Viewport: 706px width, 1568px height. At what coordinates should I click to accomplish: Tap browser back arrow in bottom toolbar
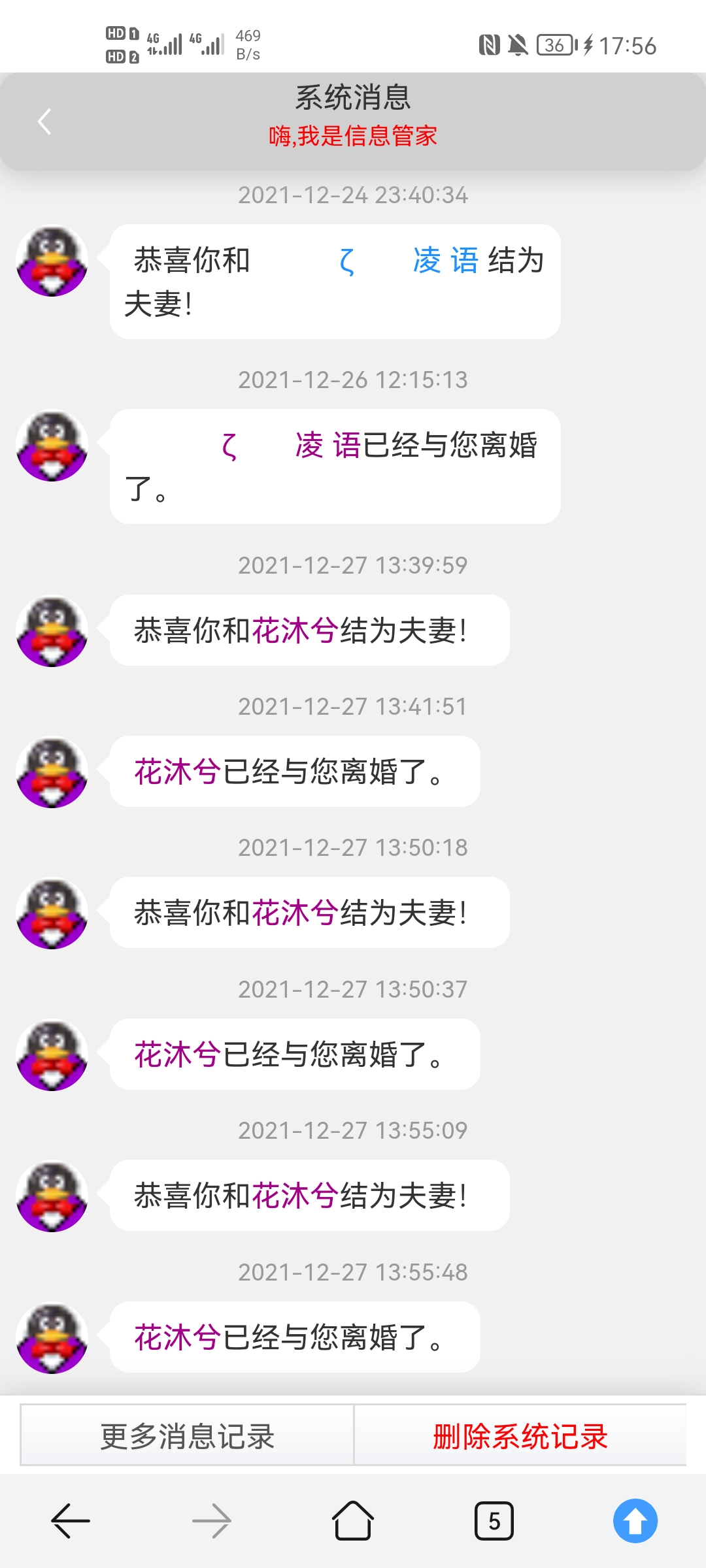pyautogui.click(x=71, y=1521)
